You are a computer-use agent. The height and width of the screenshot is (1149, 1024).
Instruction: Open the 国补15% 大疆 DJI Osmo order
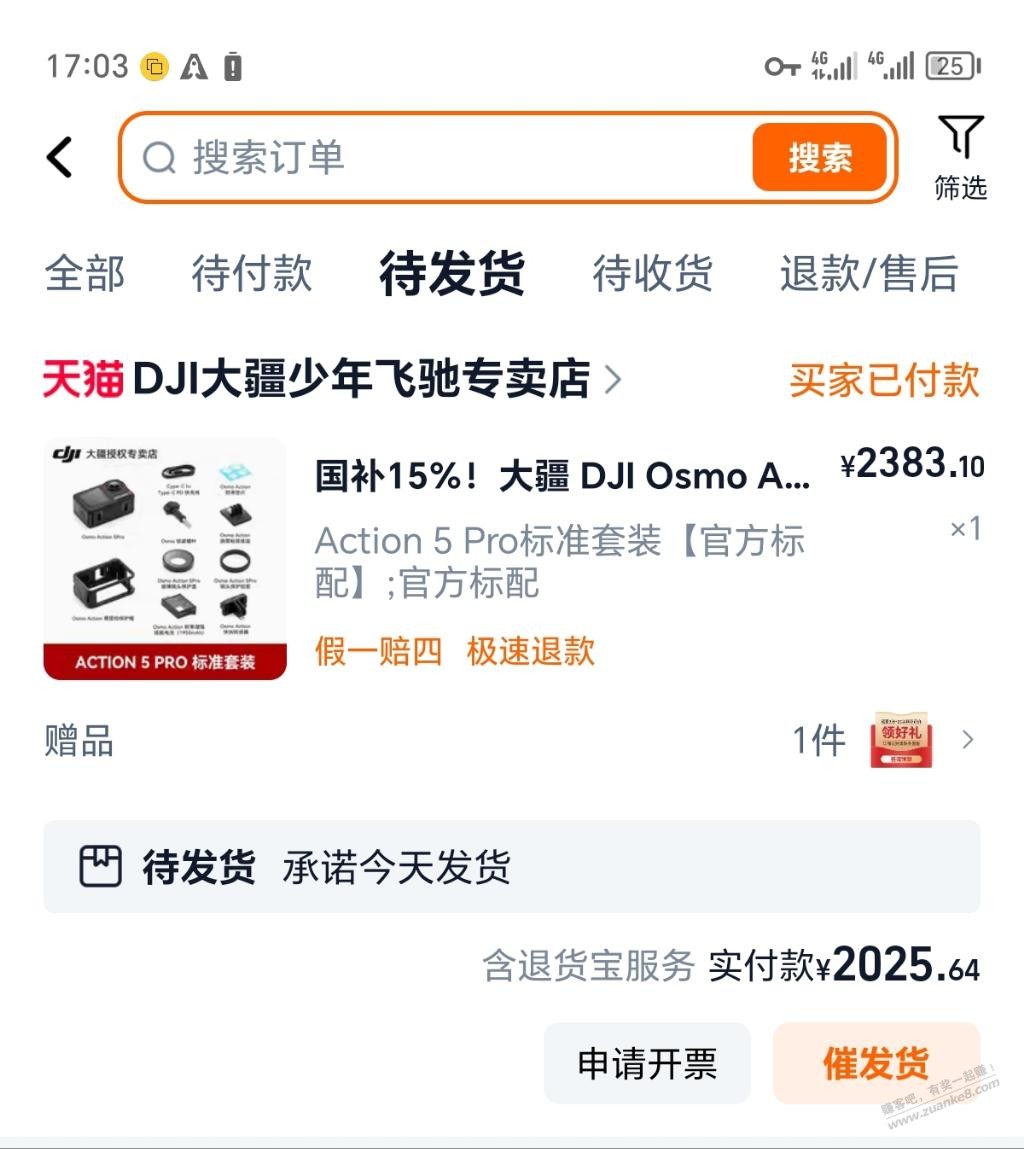[x=563, y=477]
